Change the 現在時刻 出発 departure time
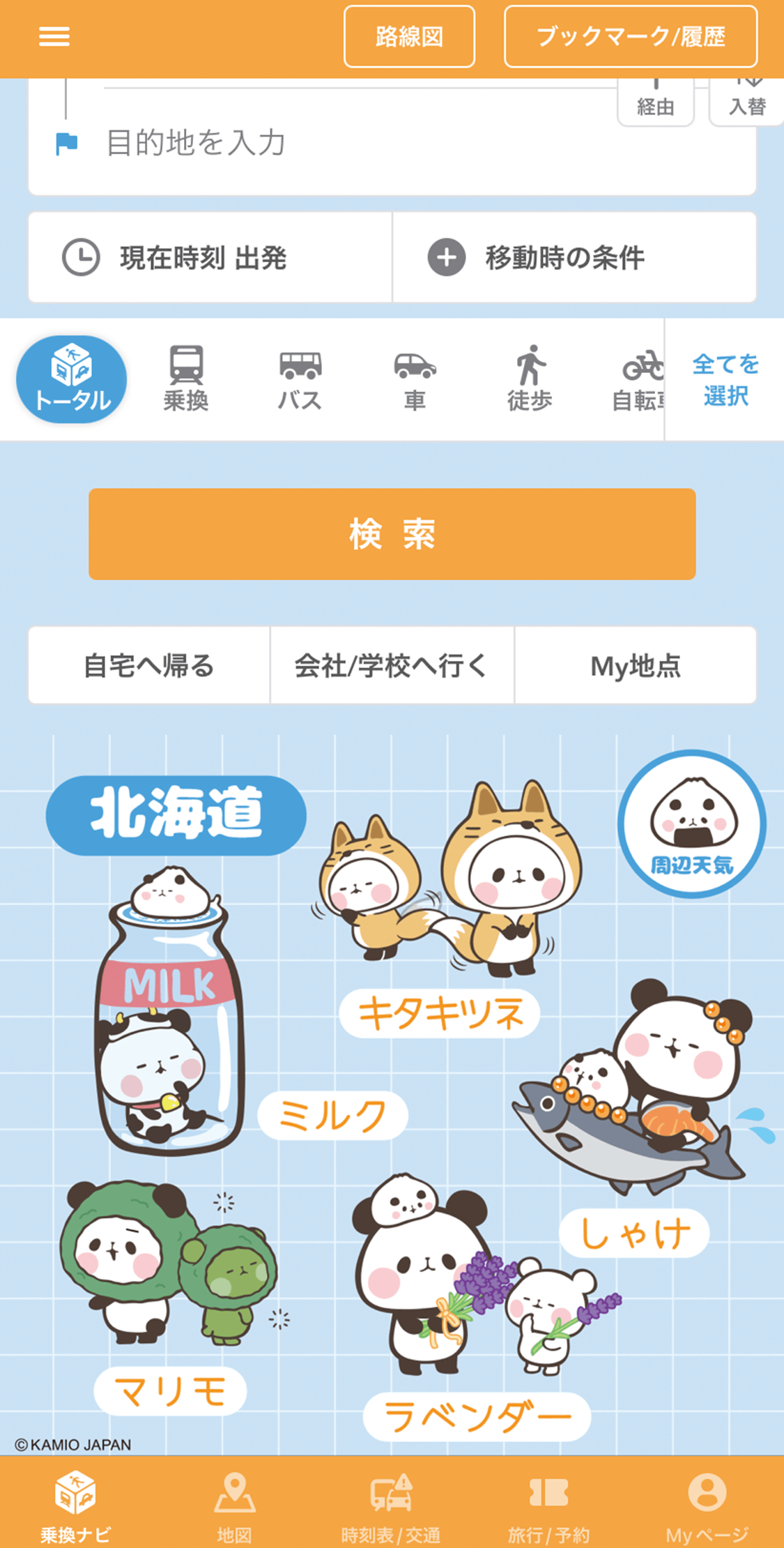Image resolution: width=784 pixels, height=1548 pixels. point(209,257)
